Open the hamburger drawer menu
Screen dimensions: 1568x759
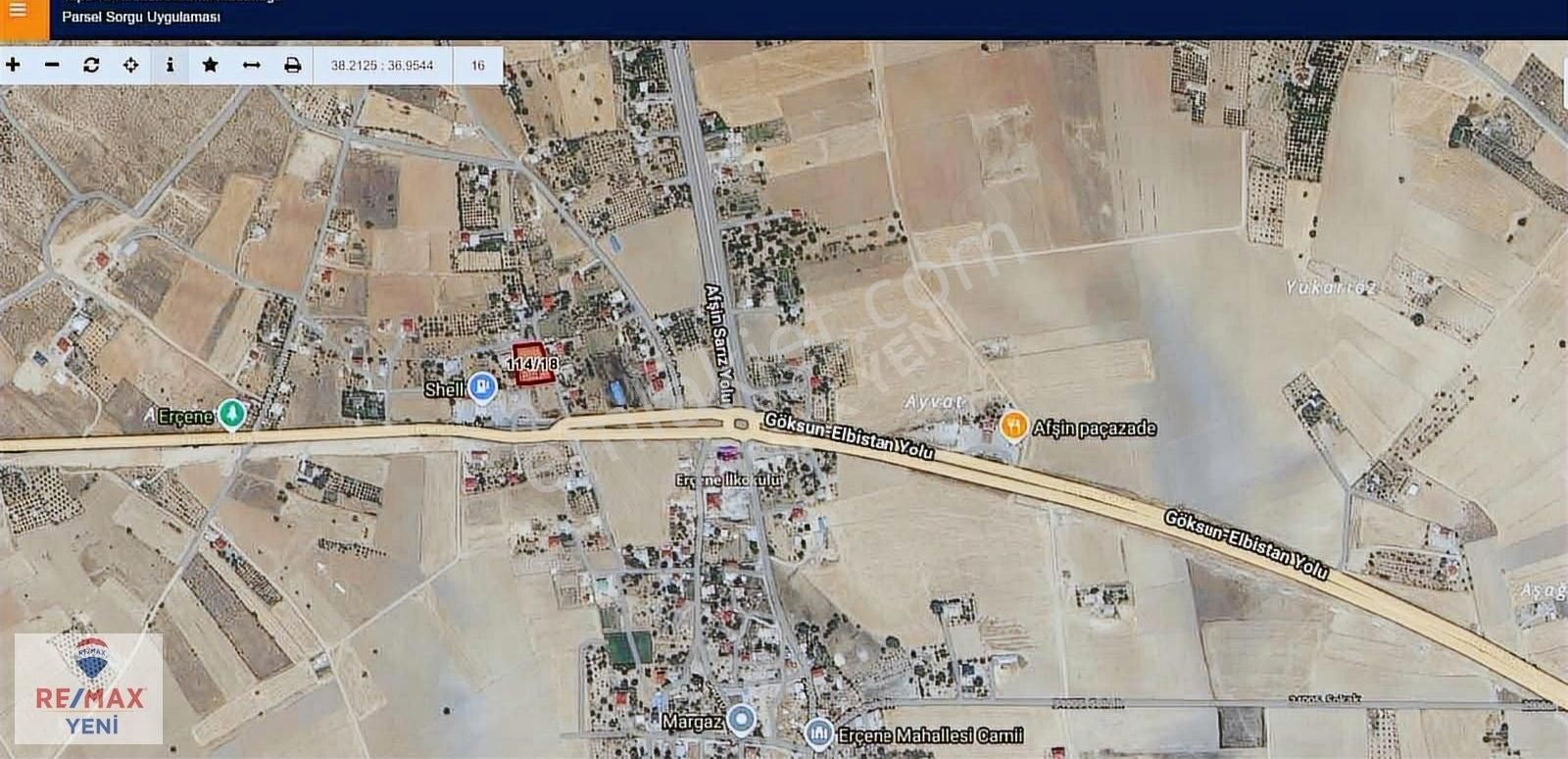(19, 13)
